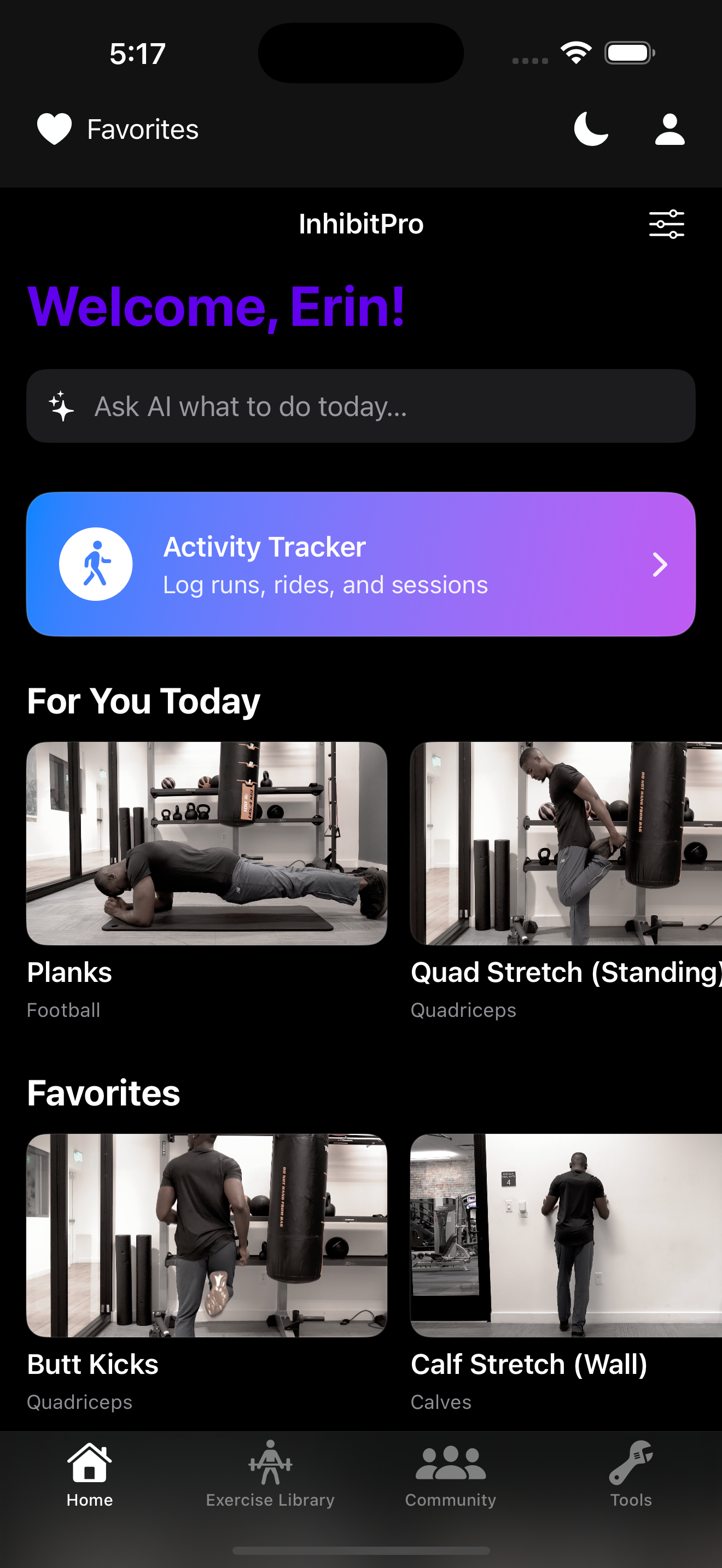
Task: Open the Calf Stretch (Wall) favorite
Action: click(566, 1235)
